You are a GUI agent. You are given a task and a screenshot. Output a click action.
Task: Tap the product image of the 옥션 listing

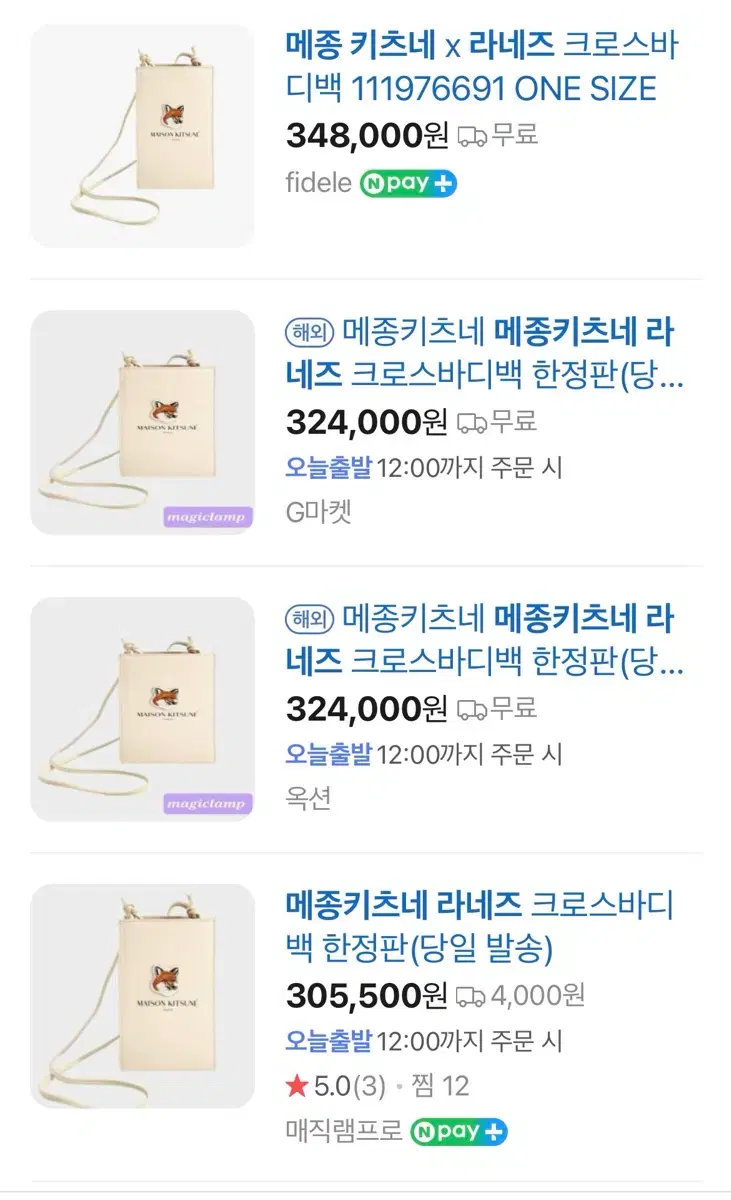click(142, 709)
